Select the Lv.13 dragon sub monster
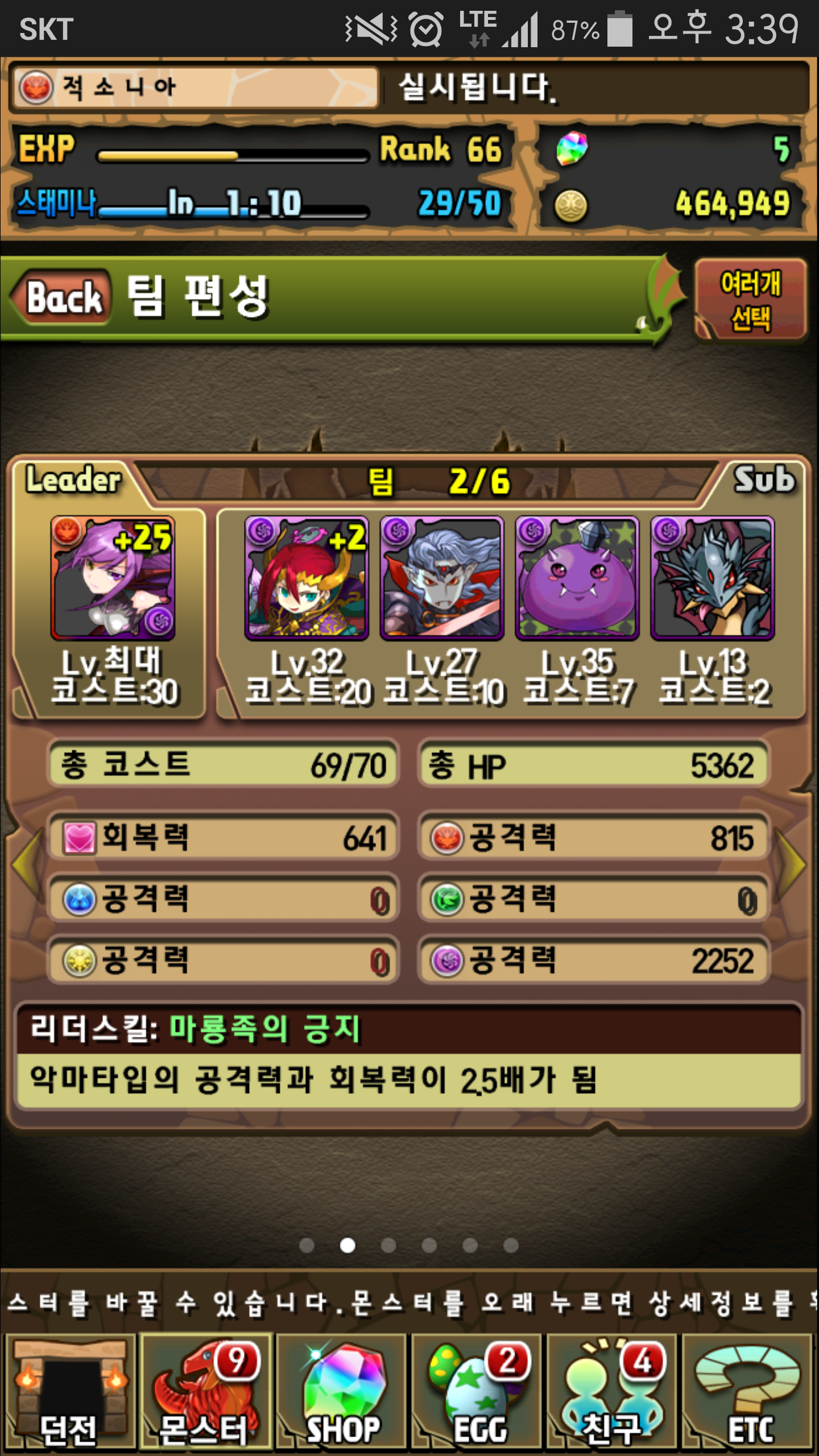This screenshot has height=1456, width=819. [x=713, y=578]
